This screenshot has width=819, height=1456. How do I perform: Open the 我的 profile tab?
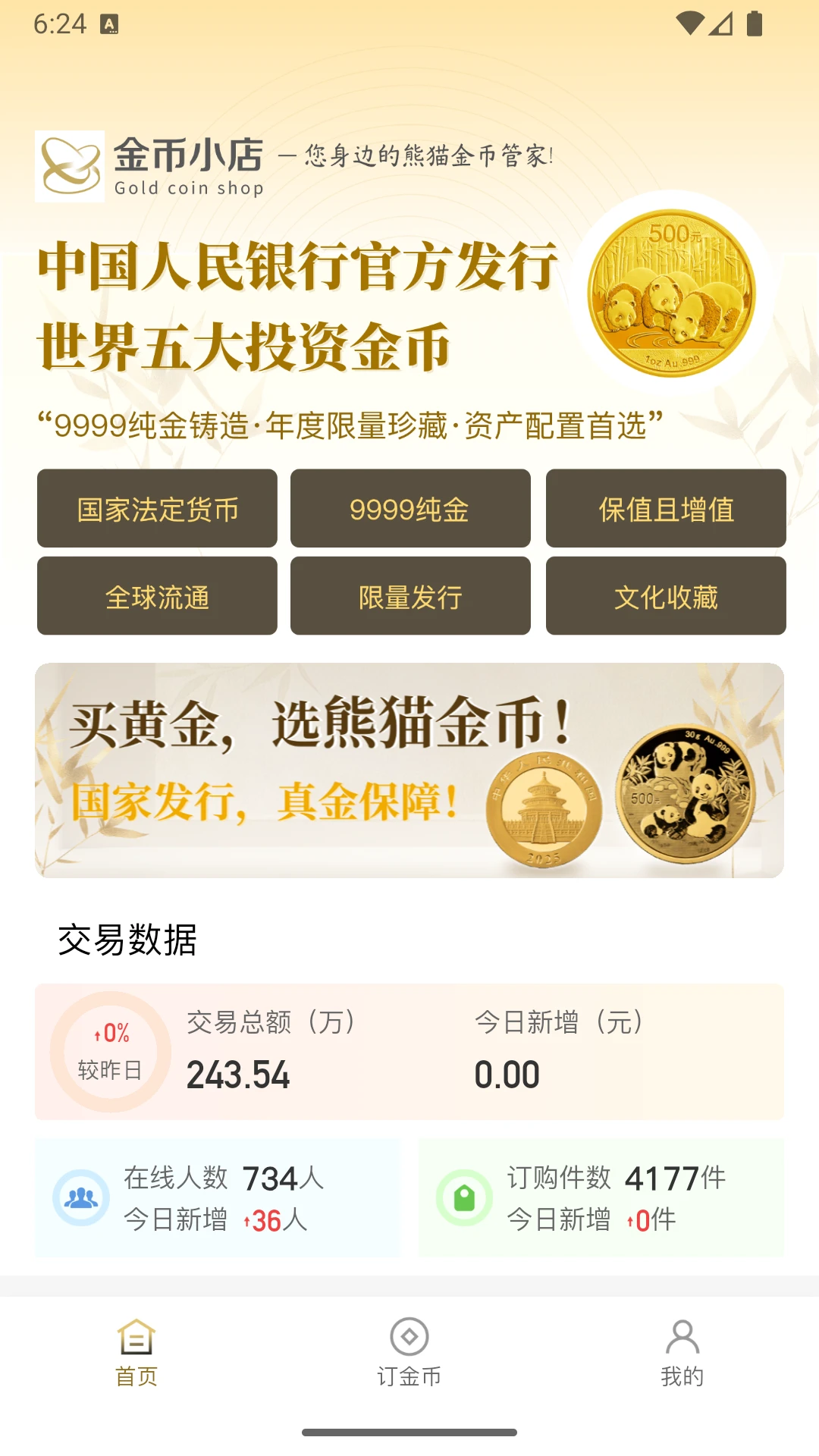point(682,1353)
